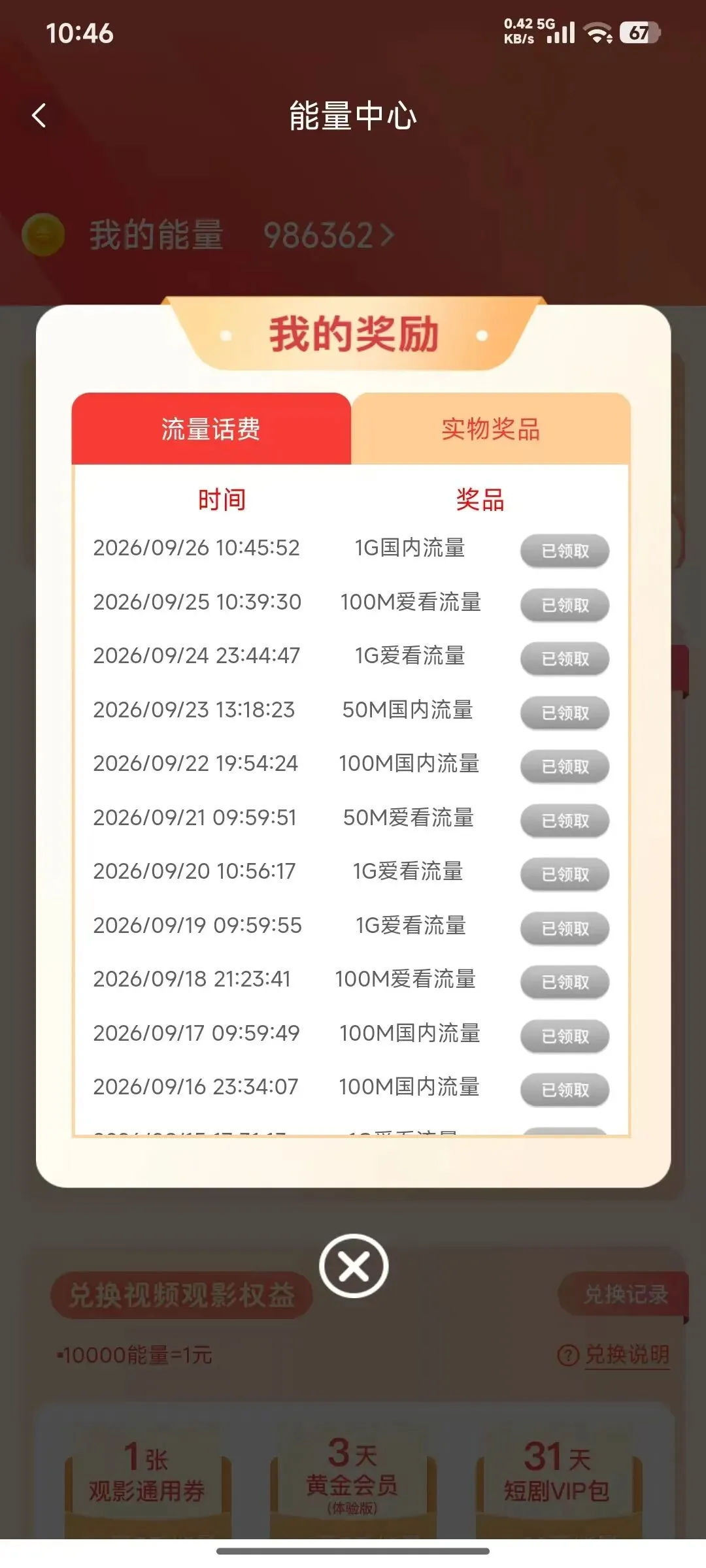
Task: Close the 我的奖励 popup
Action: [354, 1266]
